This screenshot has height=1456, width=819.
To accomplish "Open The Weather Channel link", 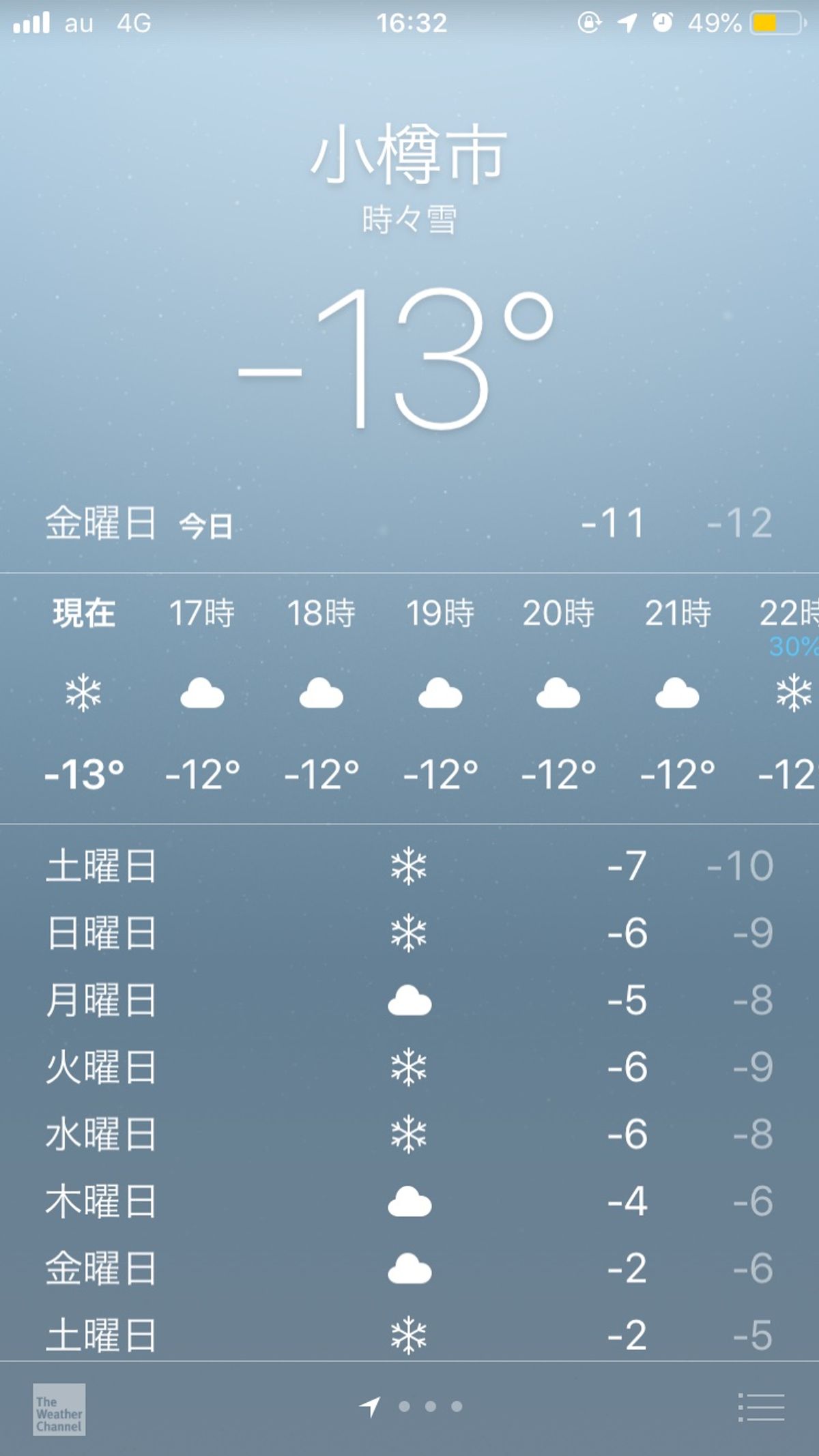I will (x=59, y=1409).
